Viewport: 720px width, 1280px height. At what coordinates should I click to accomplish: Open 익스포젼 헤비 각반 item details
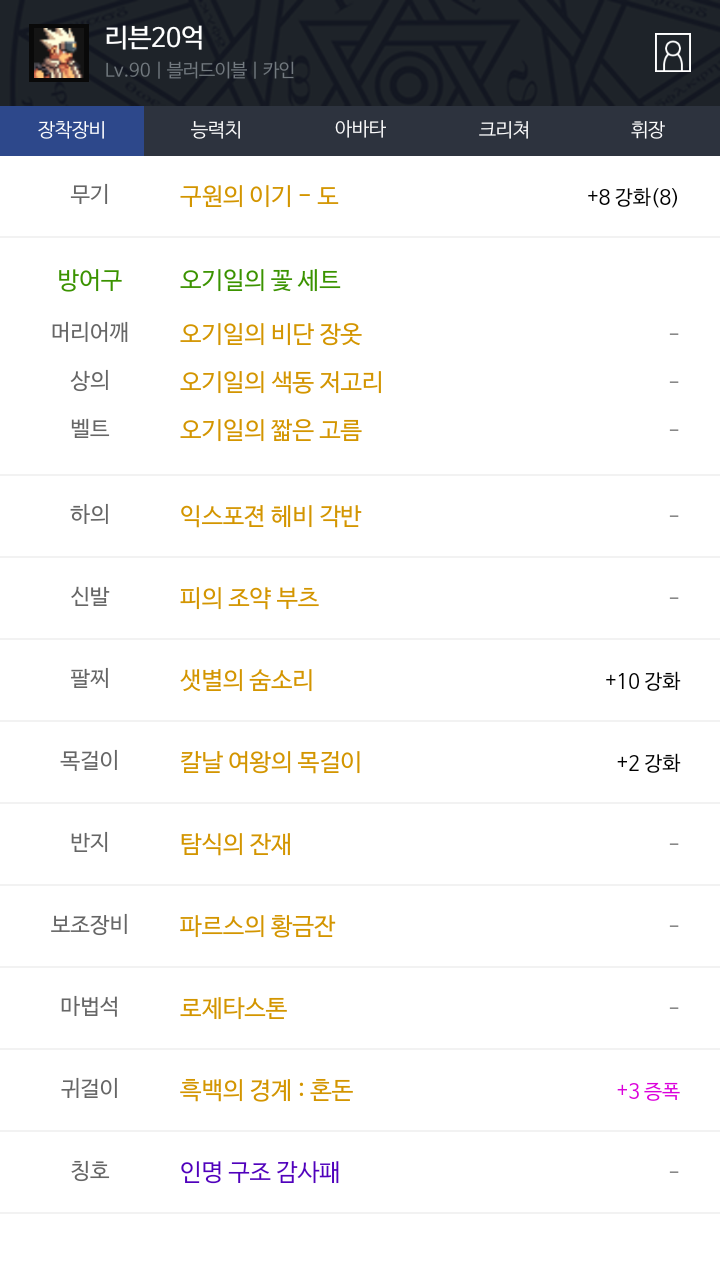[x=270, y=516]
